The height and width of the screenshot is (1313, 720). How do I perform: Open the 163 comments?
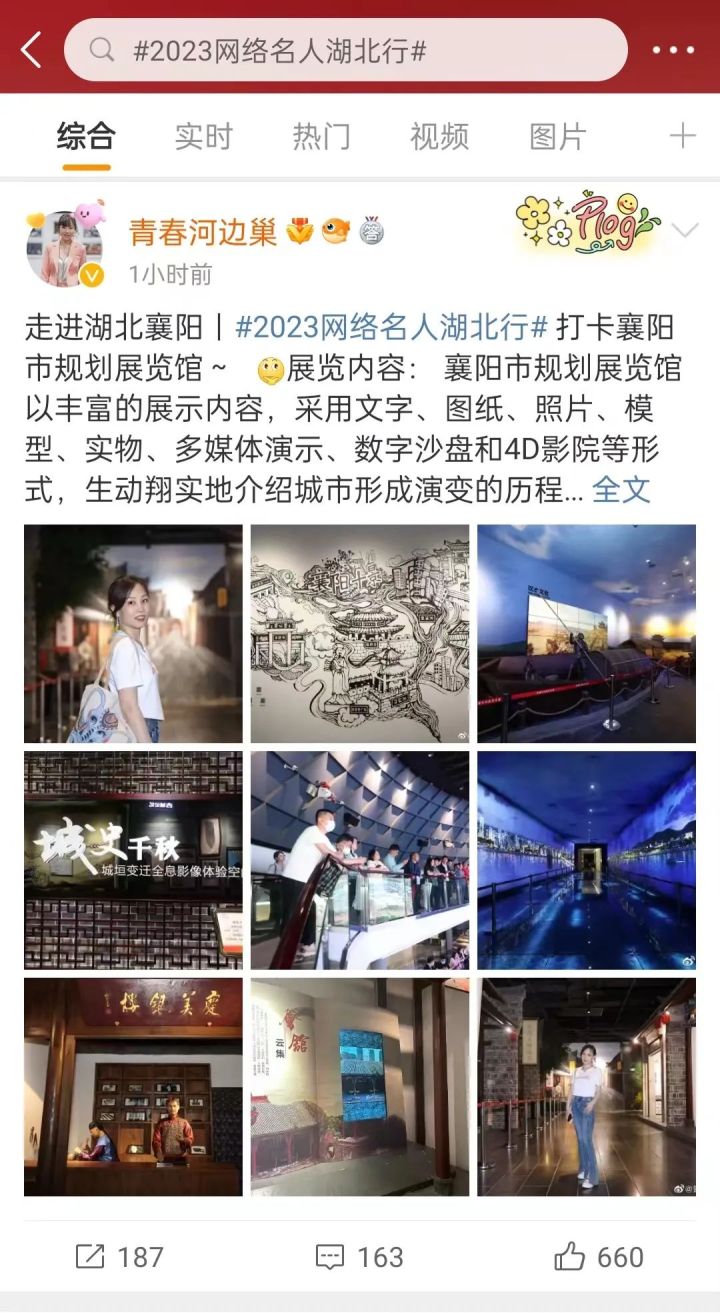(360, 1257)
